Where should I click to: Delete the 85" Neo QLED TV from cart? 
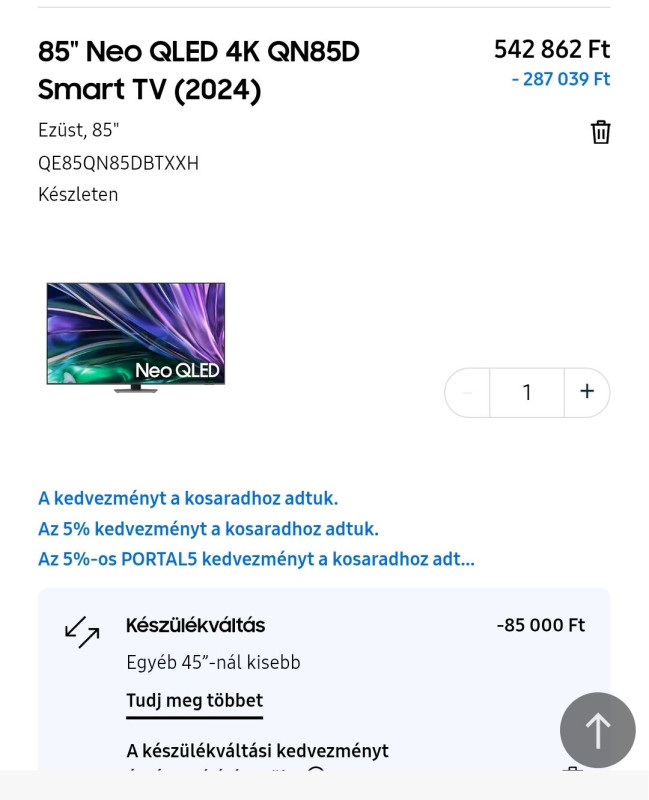tap(600, 132)
